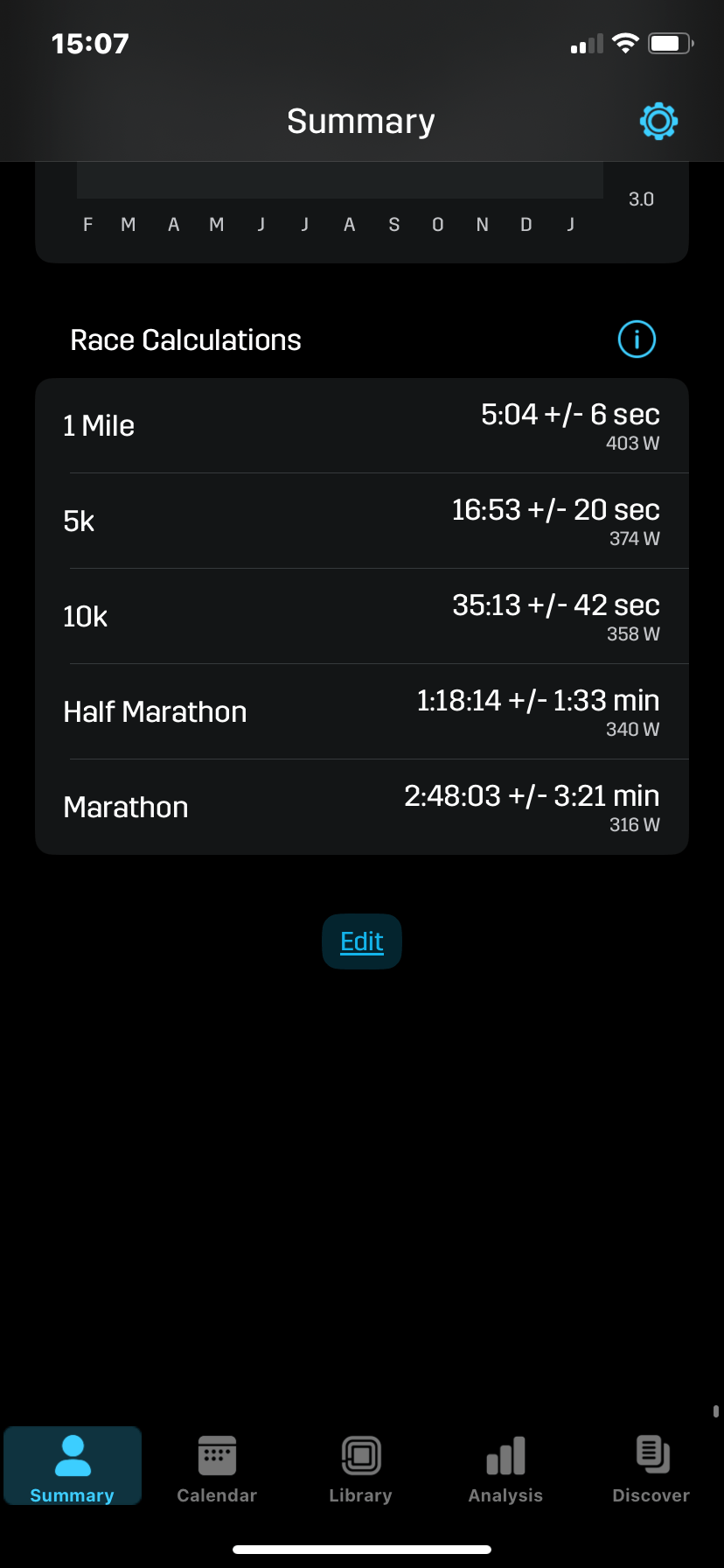Tap the Edit link
The image size is (724, 1568).
(362, 941)
